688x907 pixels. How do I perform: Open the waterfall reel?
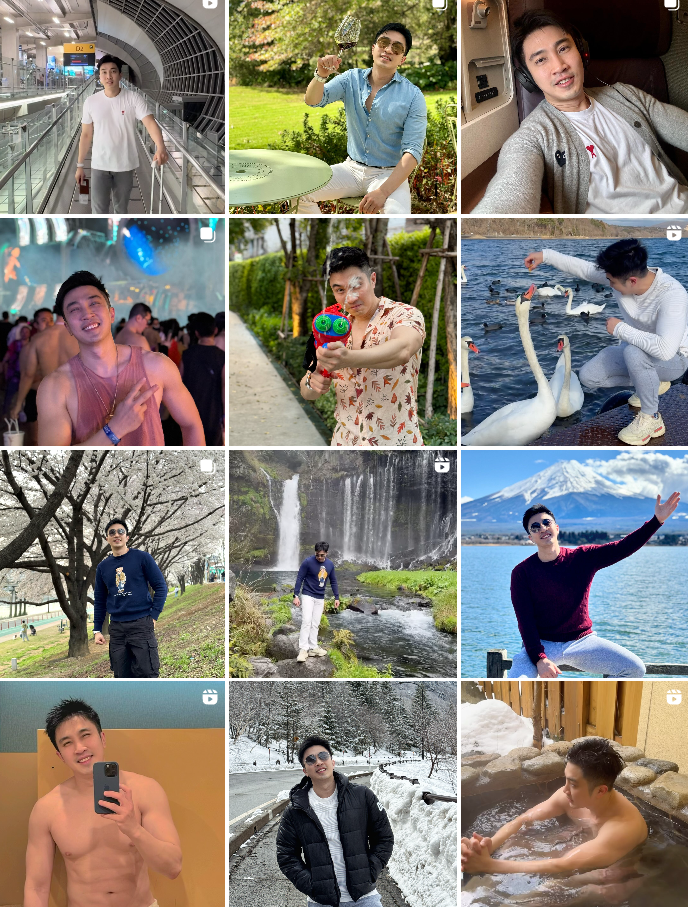[343, 564]
